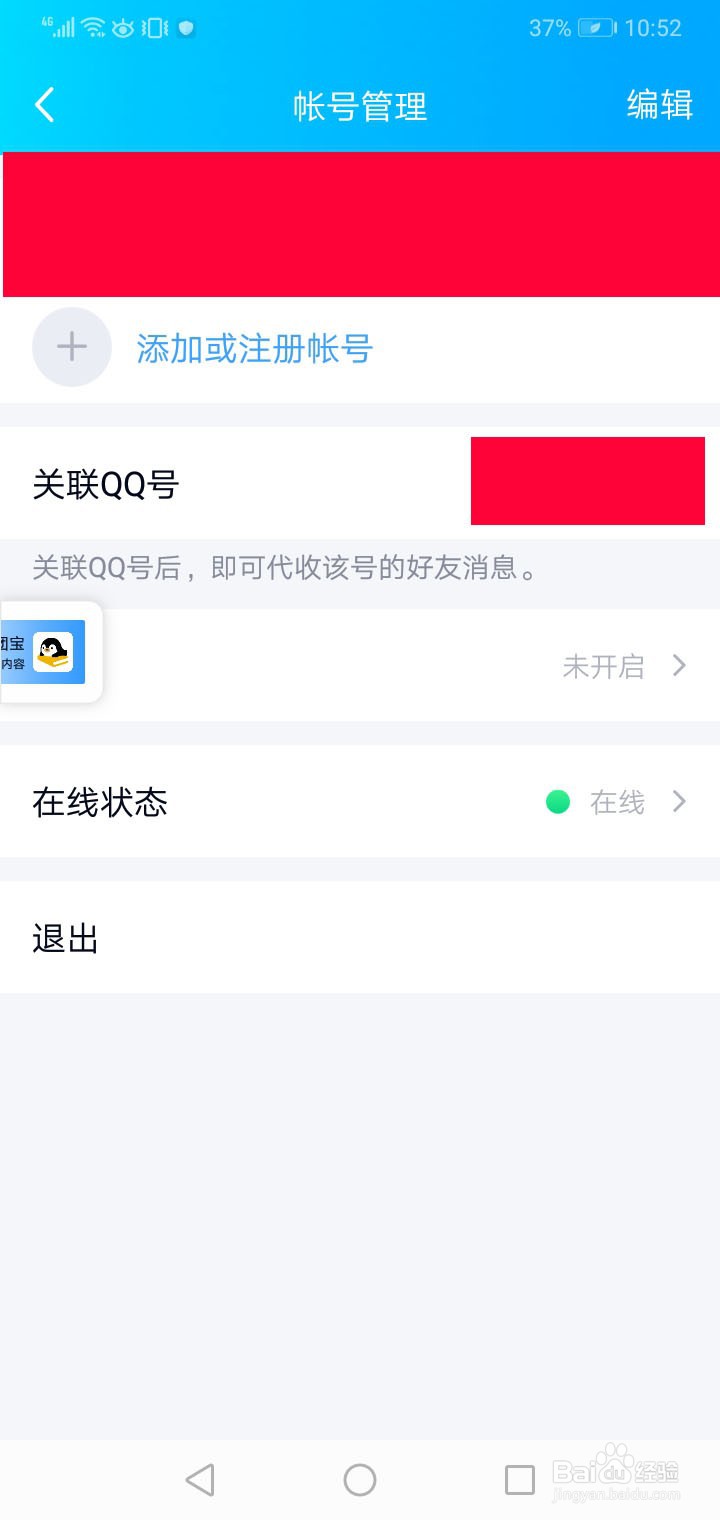Tap the red account banner at the top
The image size is (720, 1520).
(x=360, y=224)
